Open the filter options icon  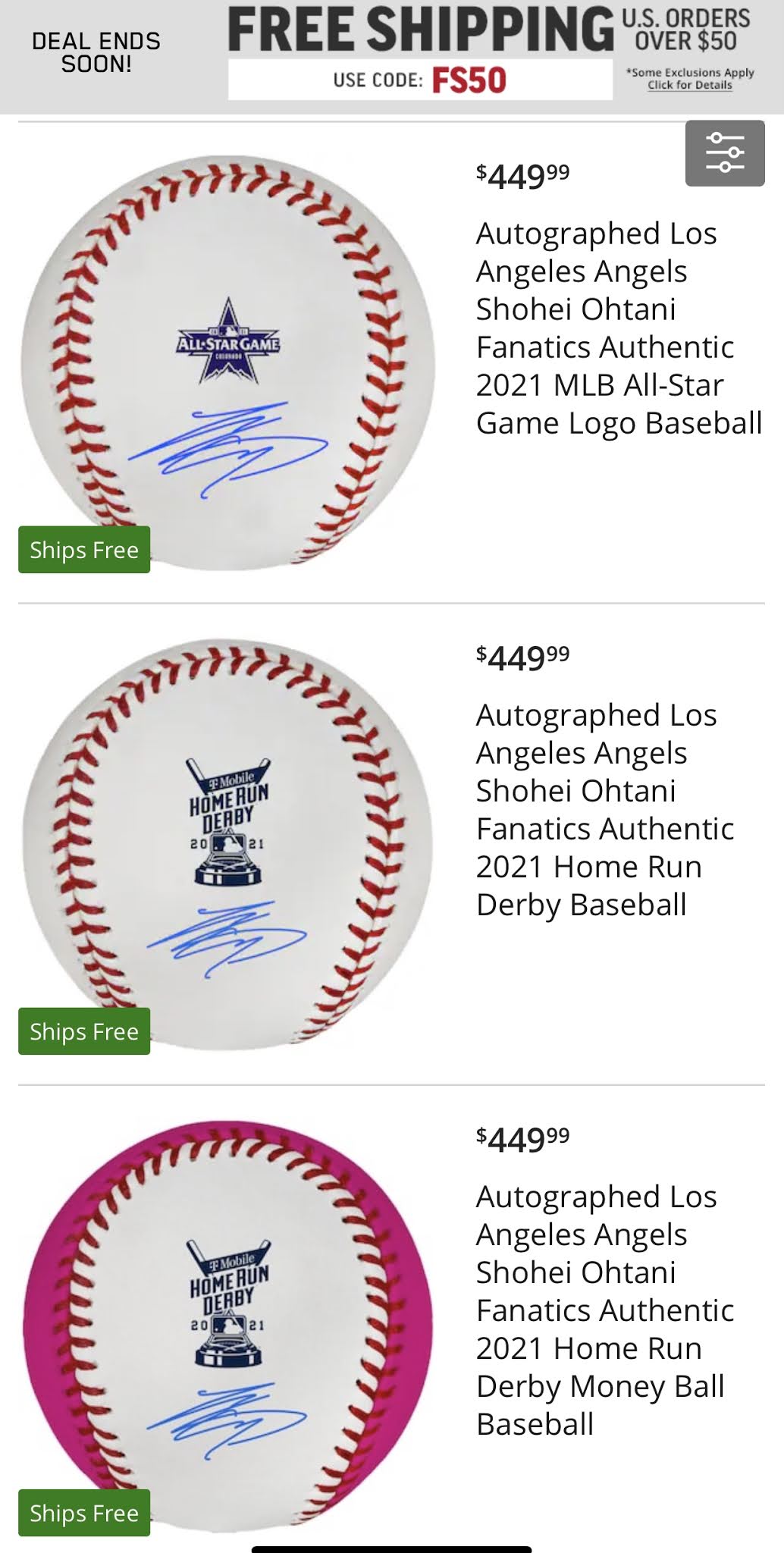click(724, 152)
